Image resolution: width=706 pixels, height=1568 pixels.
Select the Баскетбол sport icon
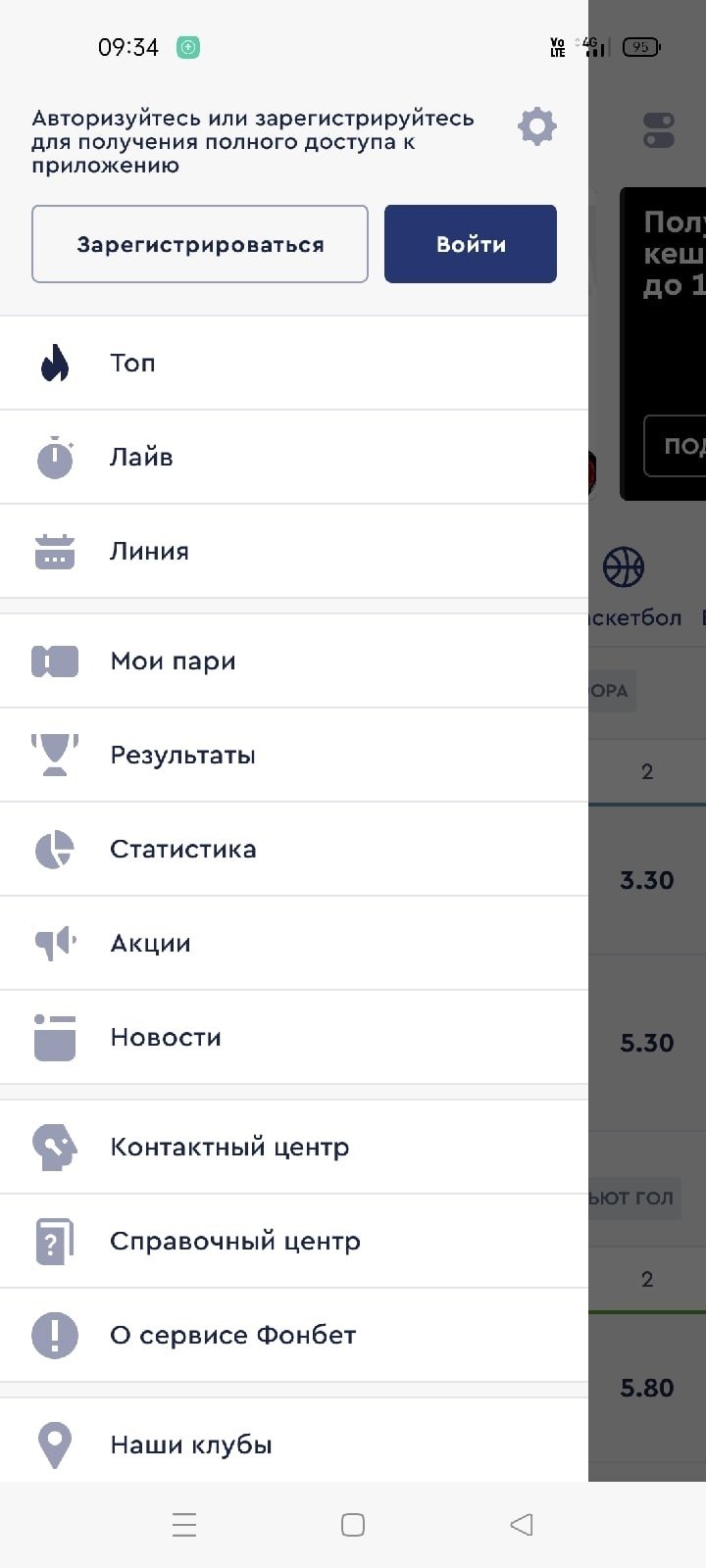[625, 566]
